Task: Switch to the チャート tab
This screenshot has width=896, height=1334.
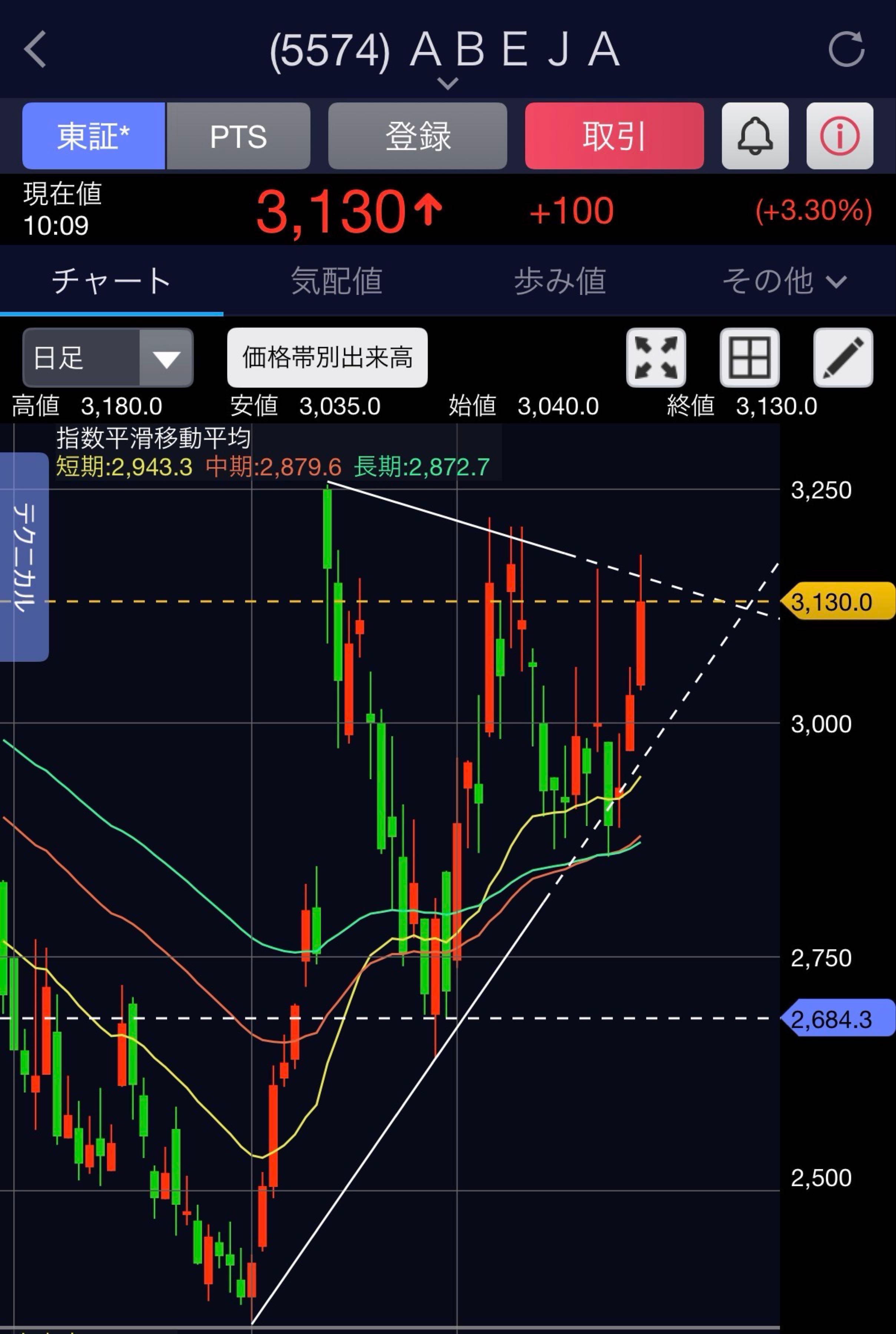Action: click(112, 281)
